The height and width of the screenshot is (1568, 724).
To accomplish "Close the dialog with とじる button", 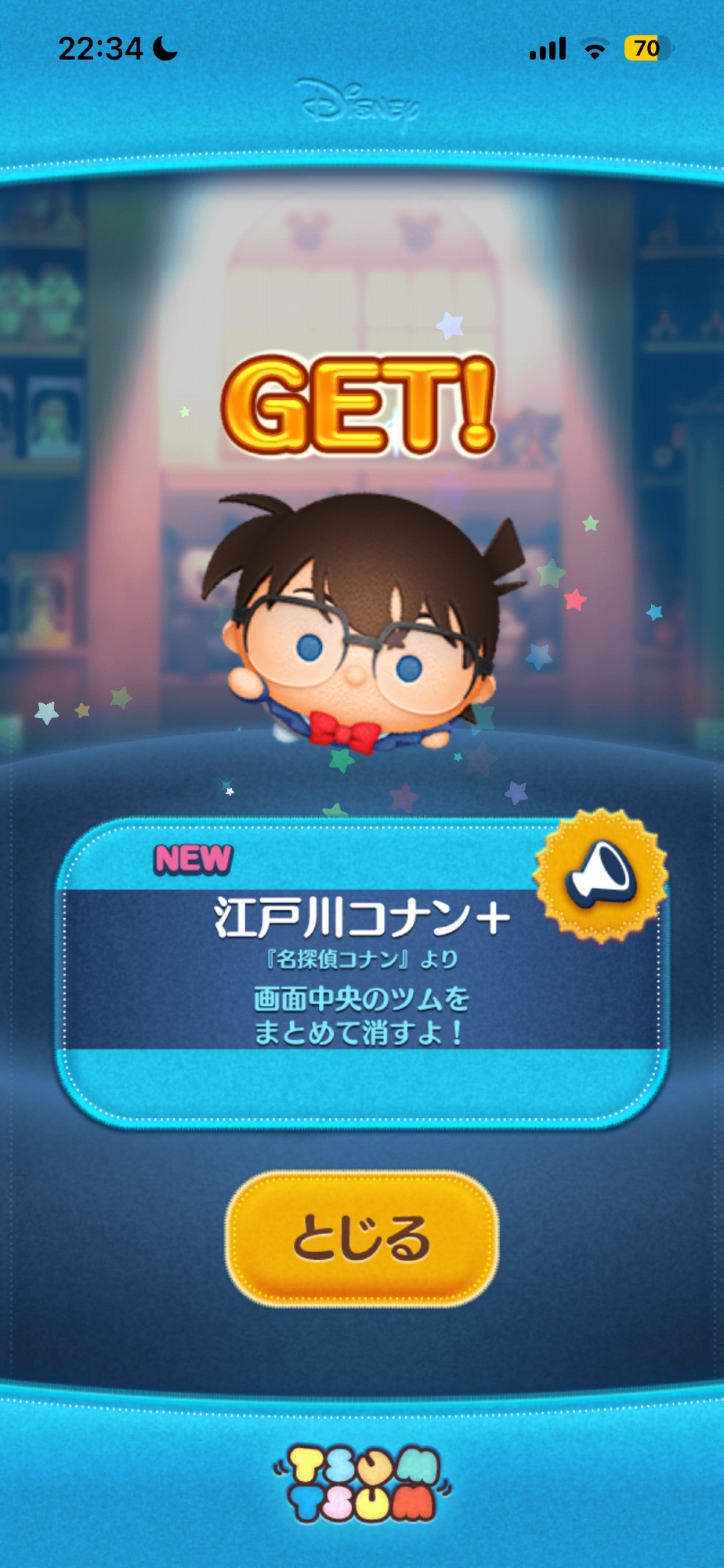I will pos(362,1239).
